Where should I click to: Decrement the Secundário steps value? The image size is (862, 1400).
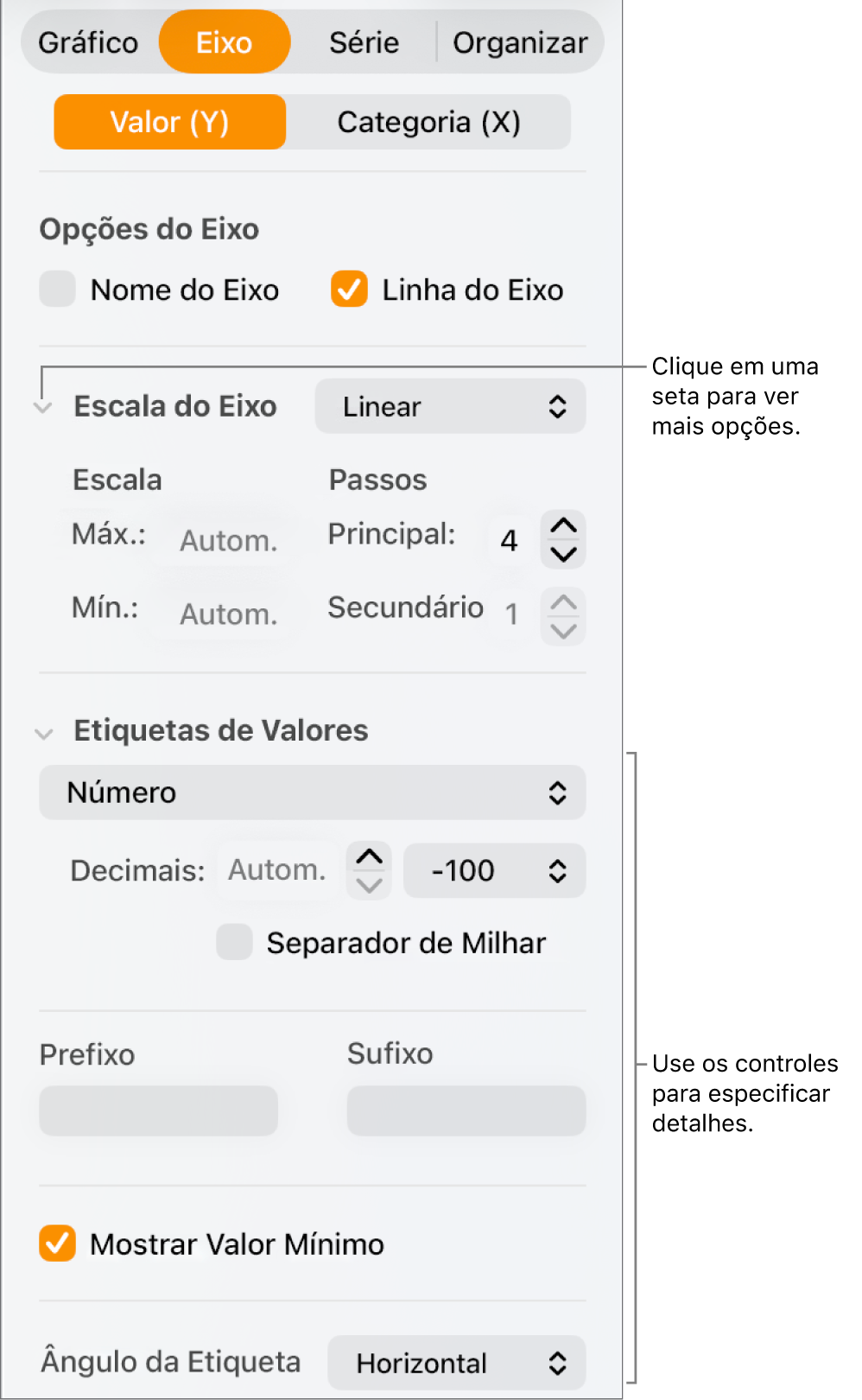click(x=562, y=630)
